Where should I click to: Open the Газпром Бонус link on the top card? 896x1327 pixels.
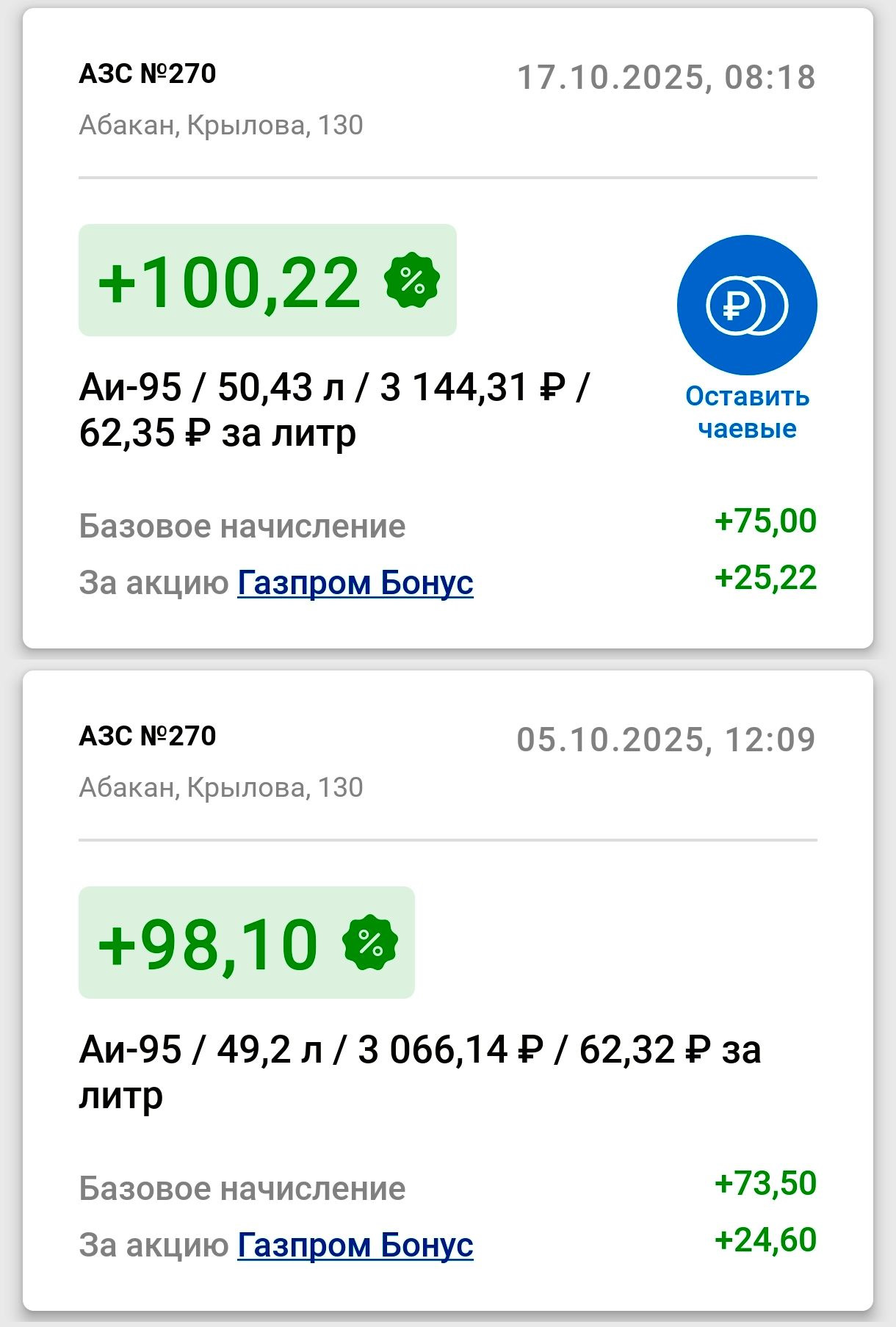pyautogui.click(x=355, y=582)
